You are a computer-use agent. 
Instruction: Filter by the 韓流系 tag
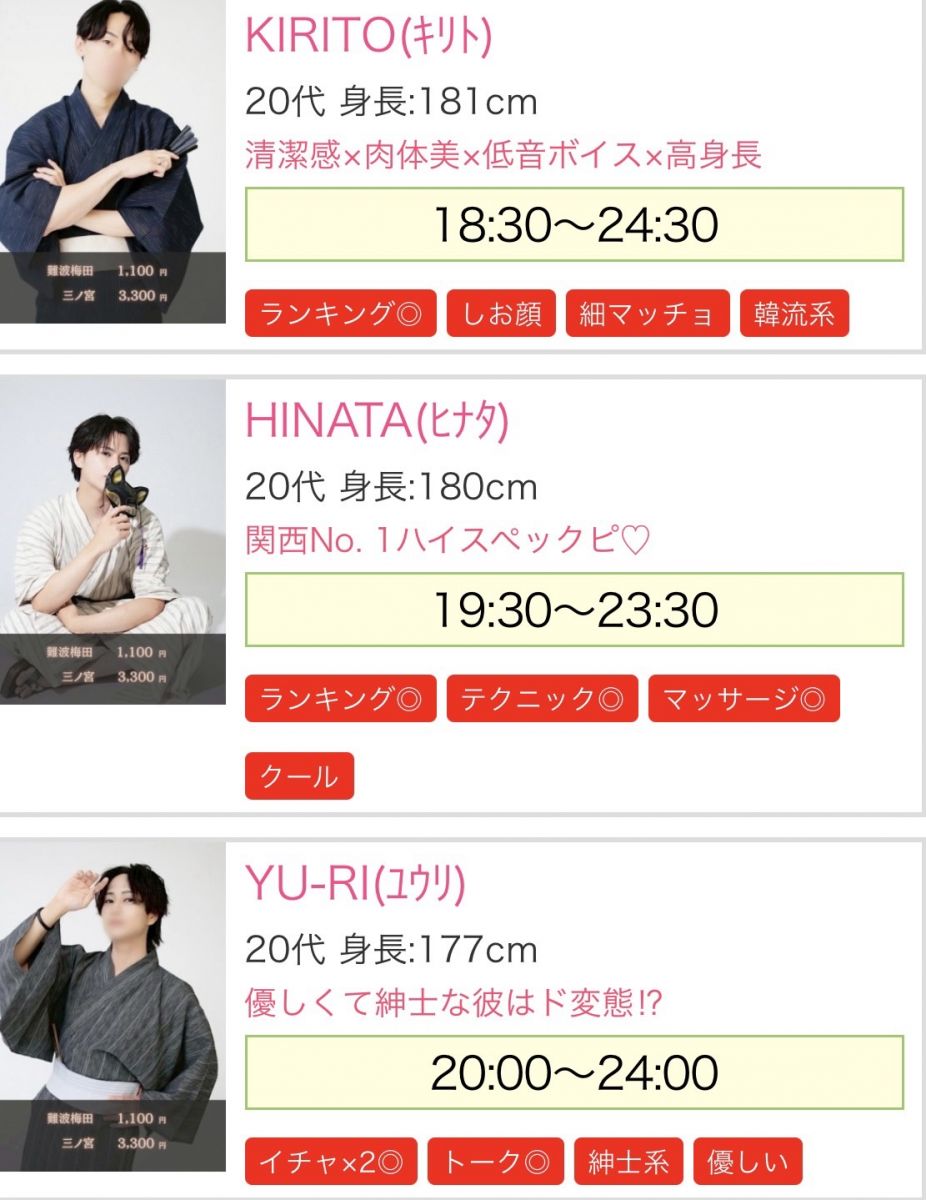click(794, 314)
